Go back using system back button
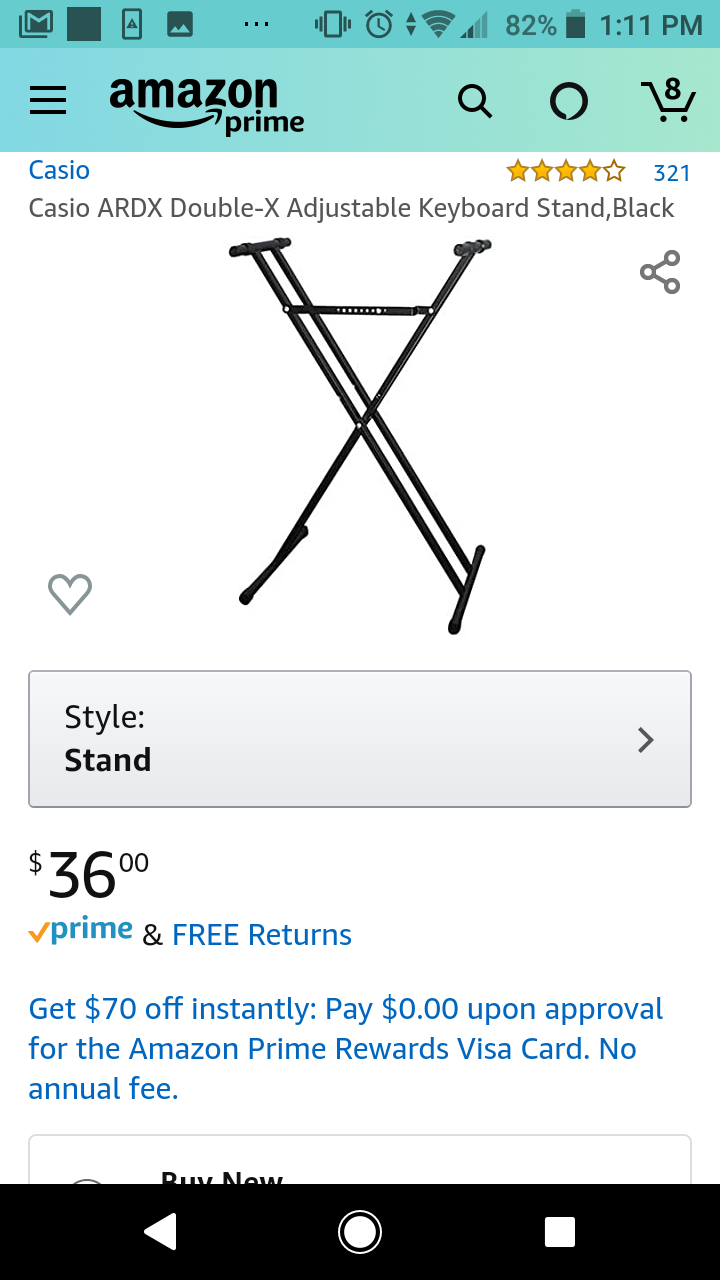Image resolution: width=720 pixels, height=1280 pixels. coord(161,1232)
